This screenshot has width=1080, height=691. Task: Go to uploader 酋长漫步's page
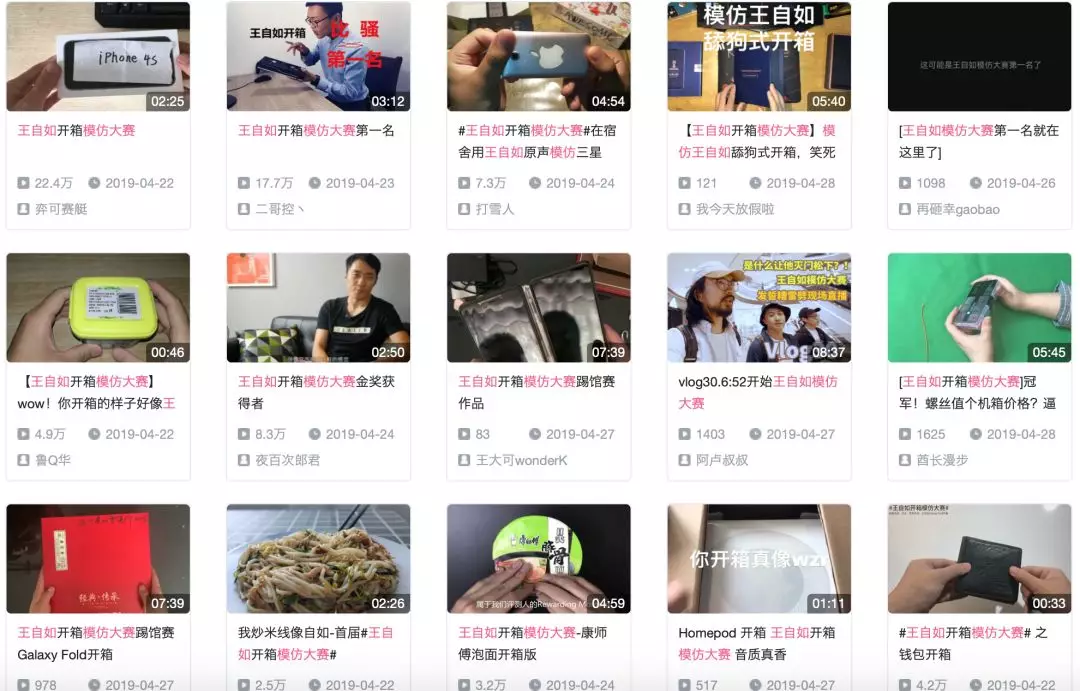pos(942,460)
